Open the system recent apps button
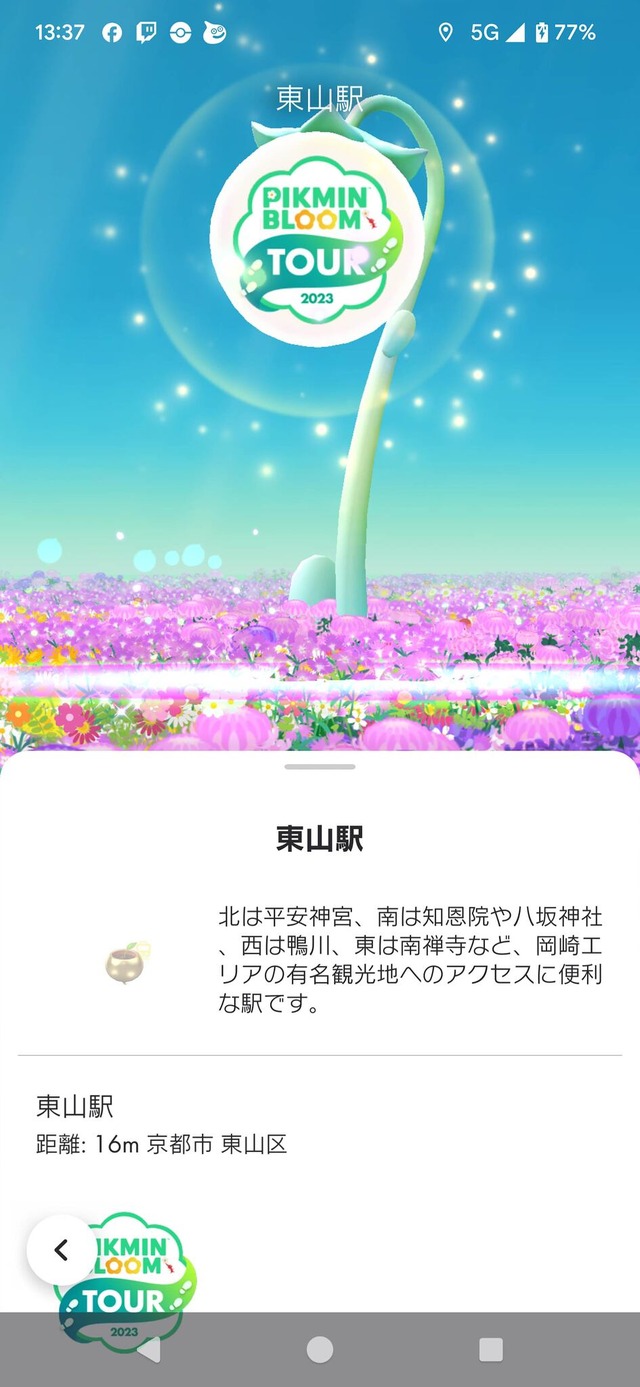640x1387 pixels. point(490,1350)
